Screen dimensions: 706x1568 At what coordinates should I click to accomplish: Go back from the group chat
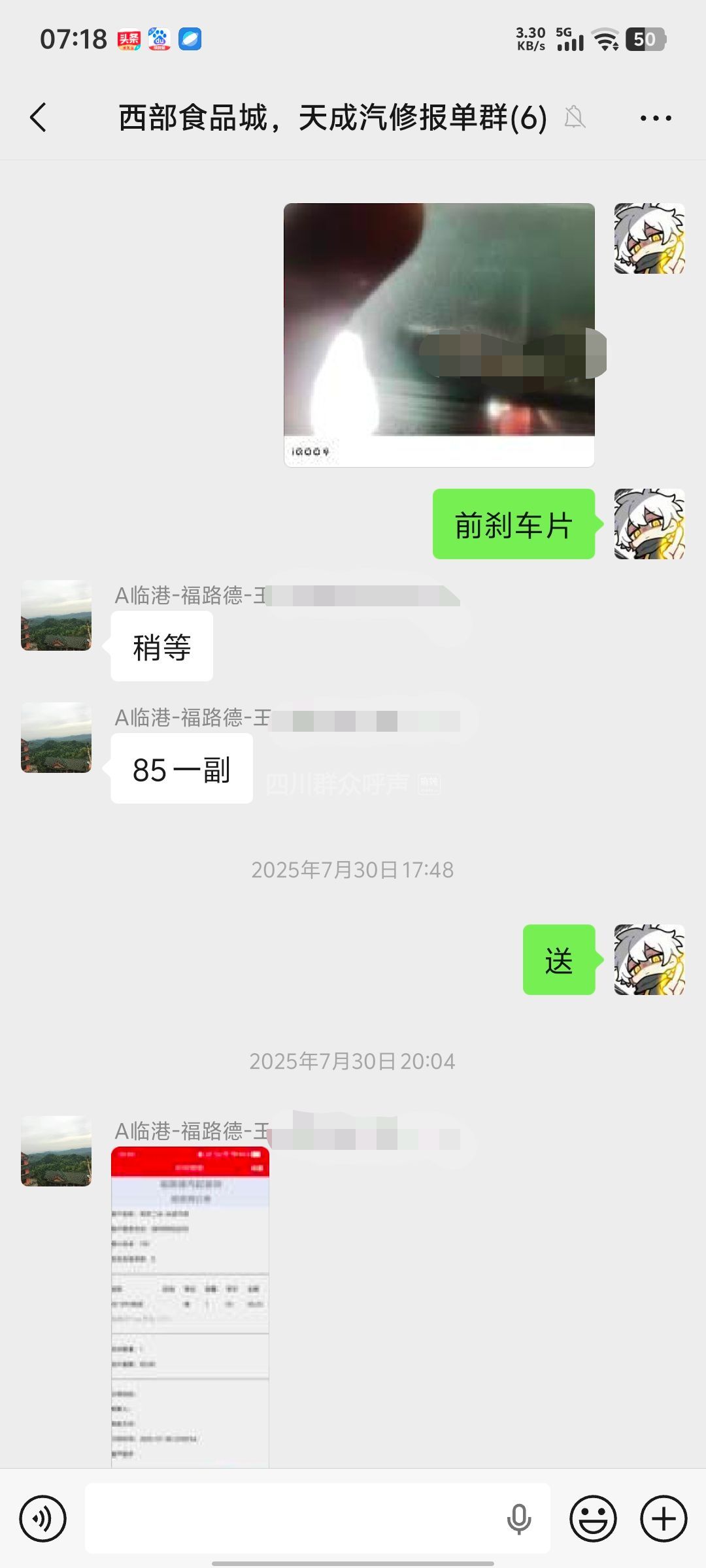tap(39, 118)
